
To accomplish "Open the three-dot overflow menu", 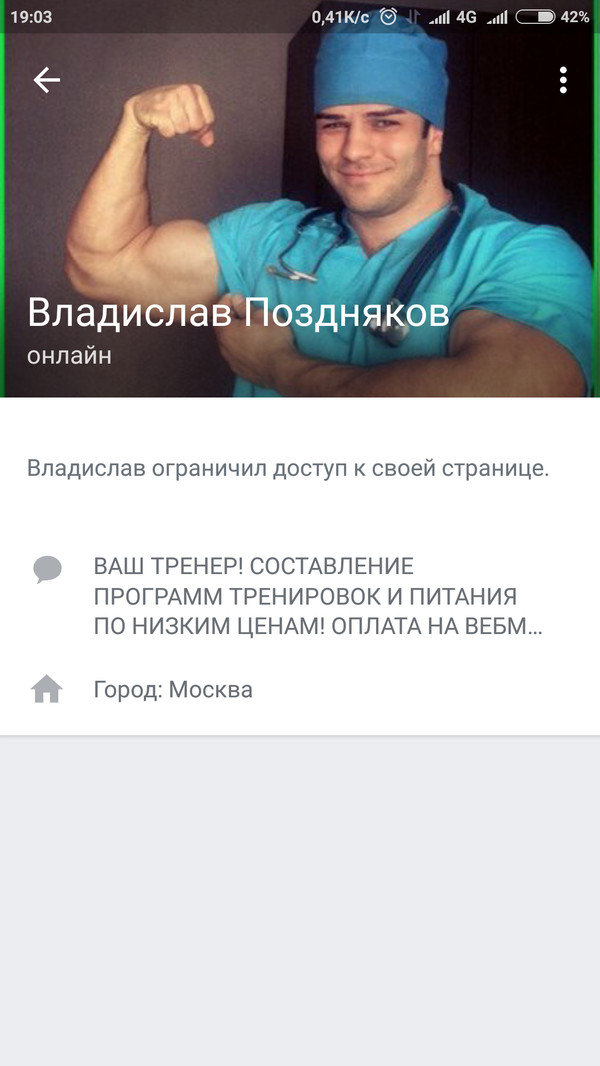I will click(564, 81).
